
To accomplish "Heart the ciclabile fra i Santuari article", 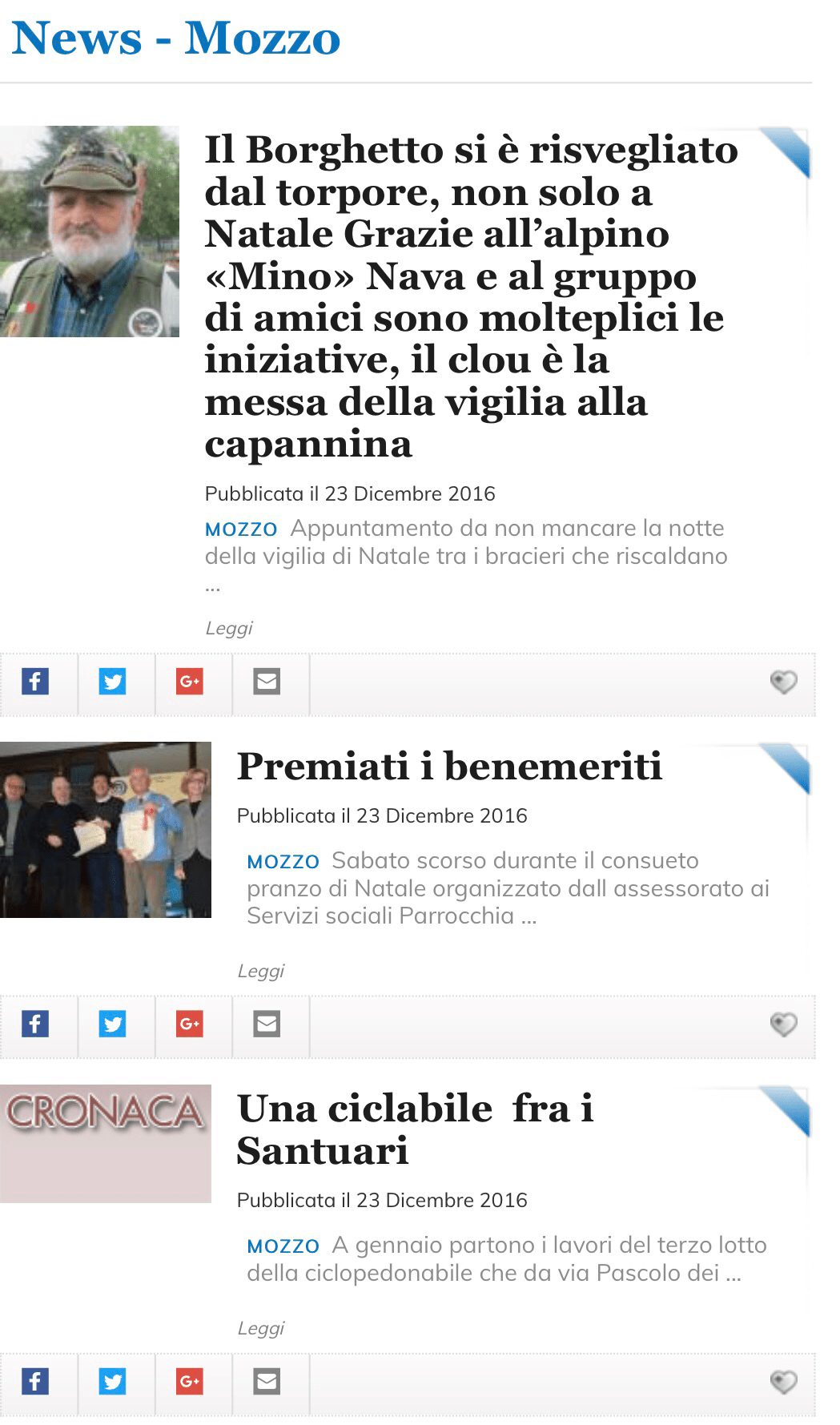I will click(783, 1382).
